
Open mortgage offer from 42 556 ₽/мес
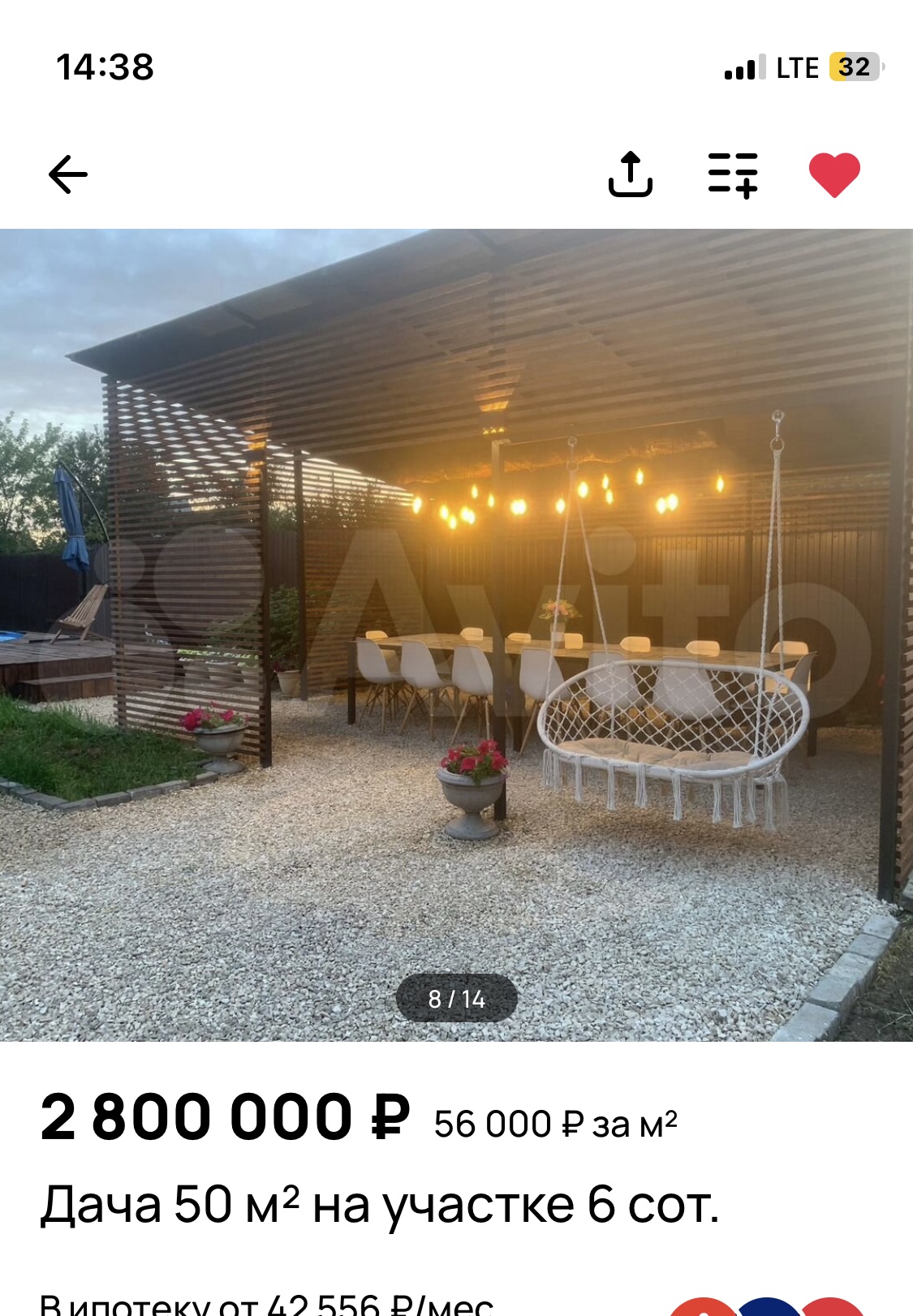point(266,1304)
